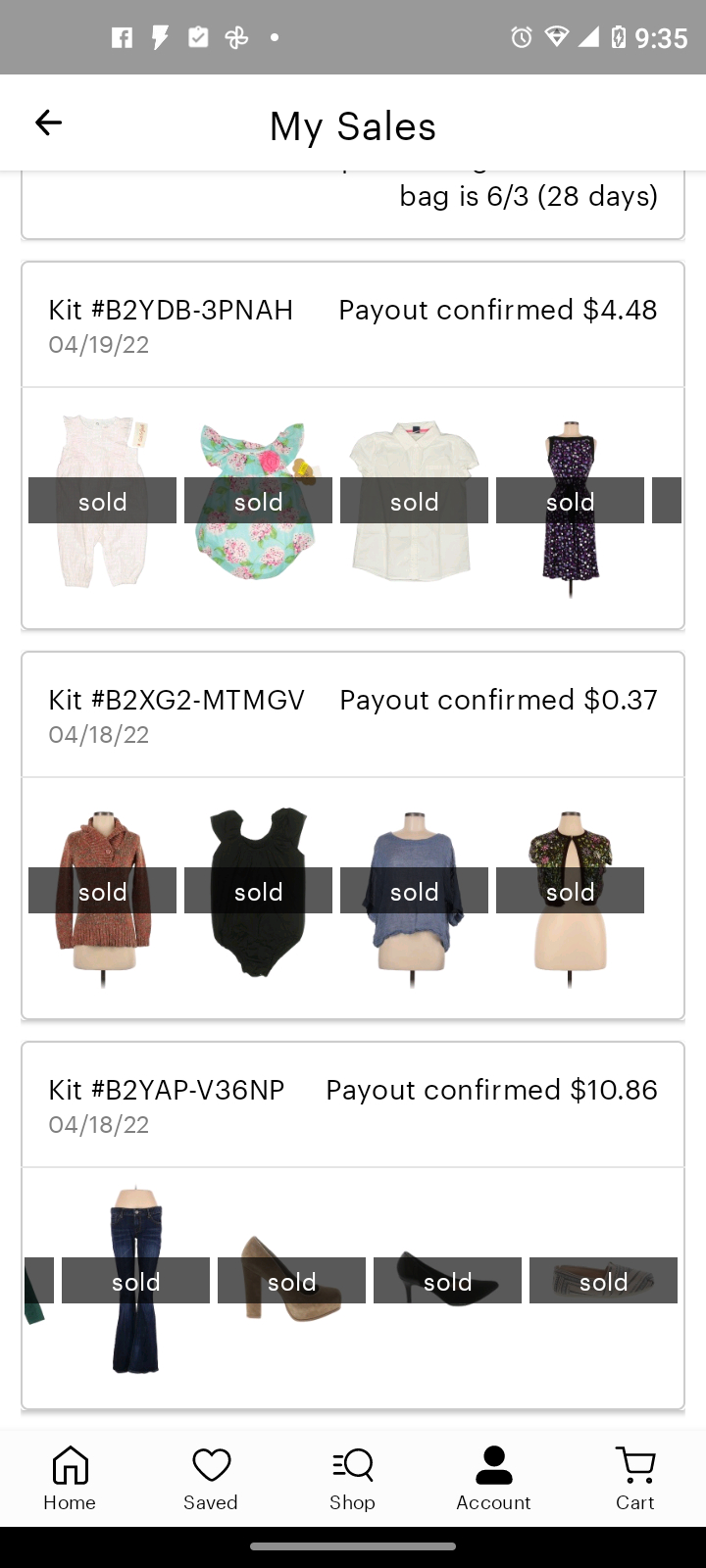The height and width of the screenshot is (1568, 706).
Task: Go back from My Sales
Action: point(48,122)
